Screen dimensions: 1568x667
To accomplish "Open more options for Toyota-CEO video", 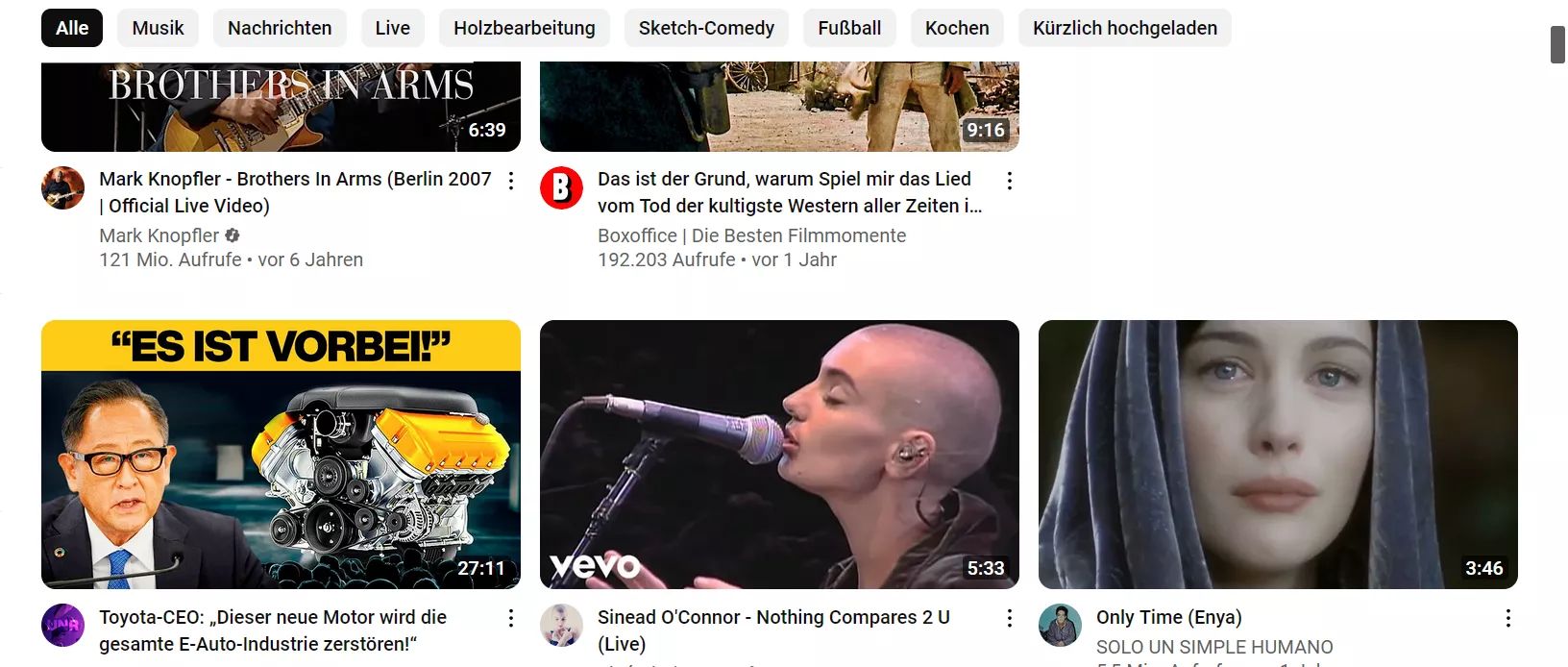I will point(511,618).
